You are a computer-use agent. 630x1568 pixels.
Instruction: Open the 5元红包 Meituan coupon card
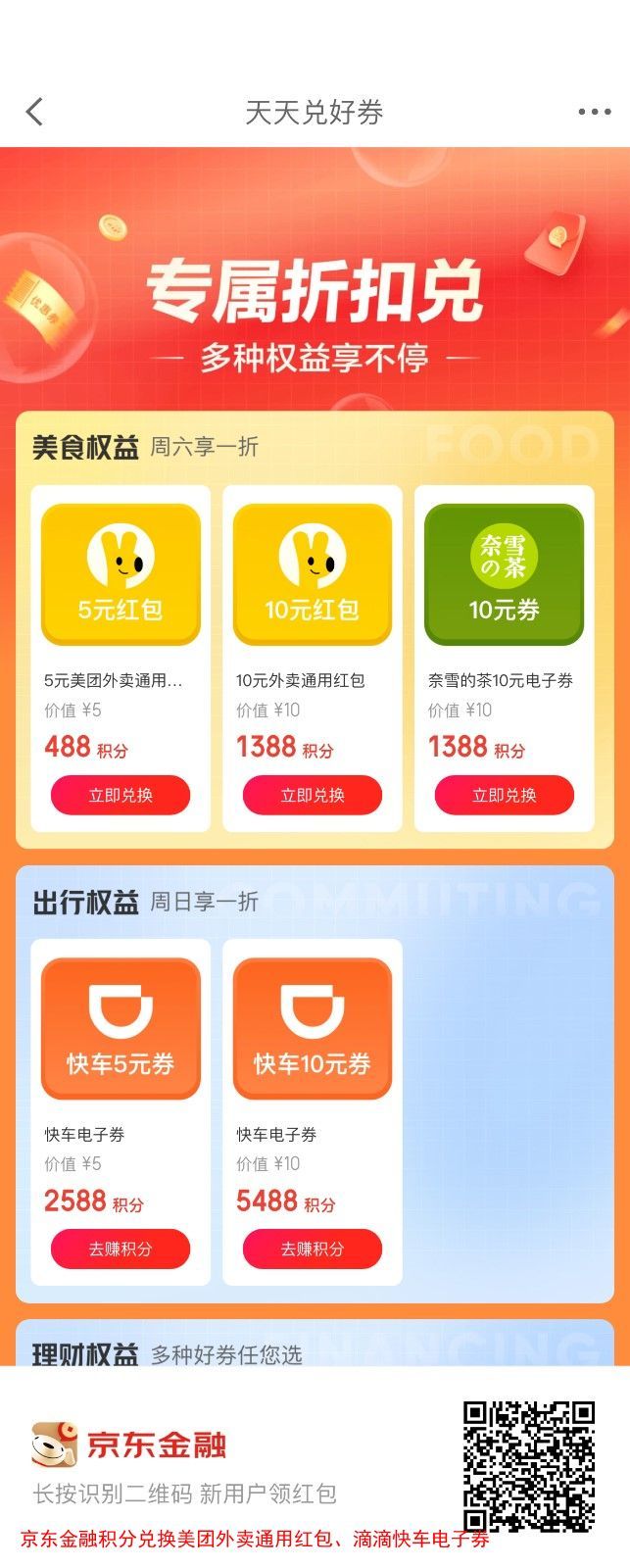(121, 574)
